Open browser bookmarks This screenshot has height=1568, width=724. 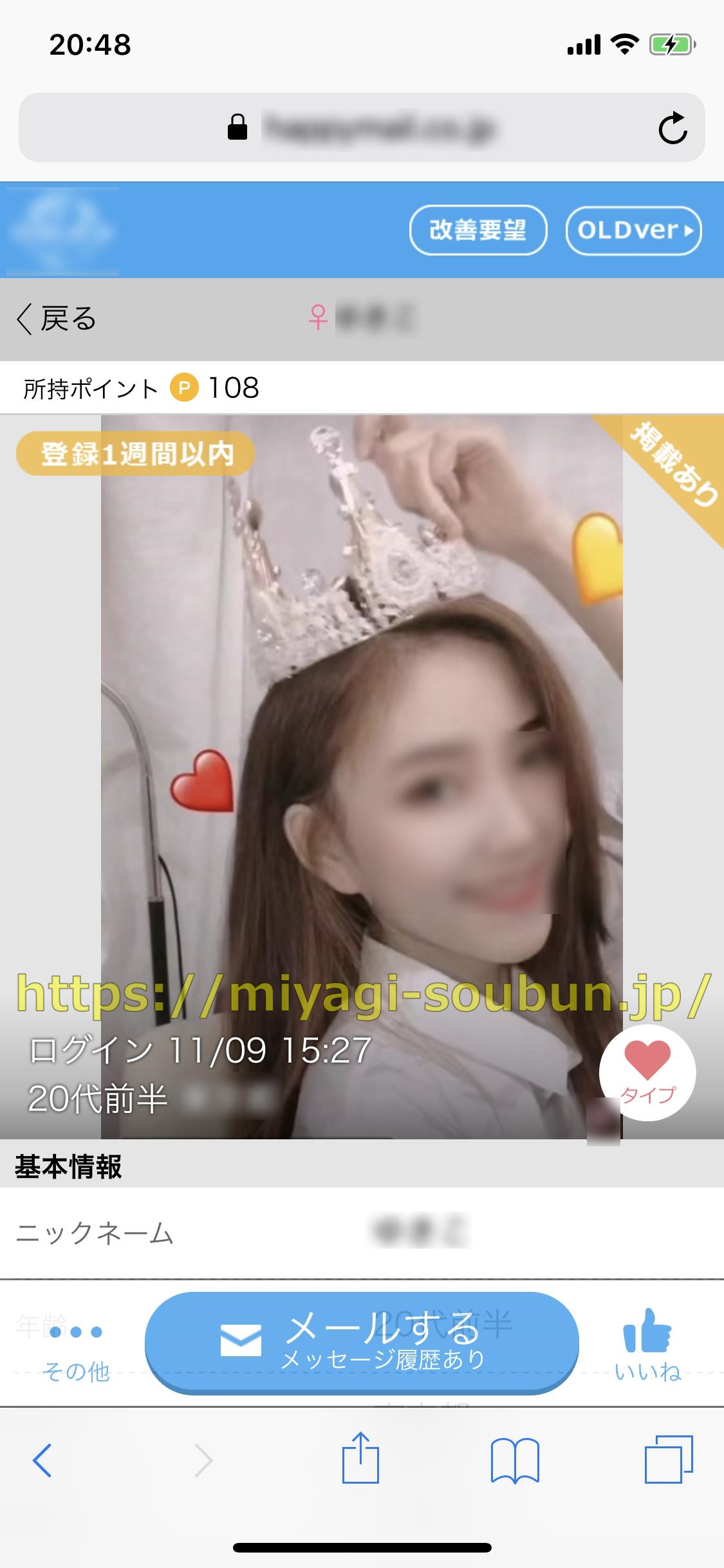515,1460
